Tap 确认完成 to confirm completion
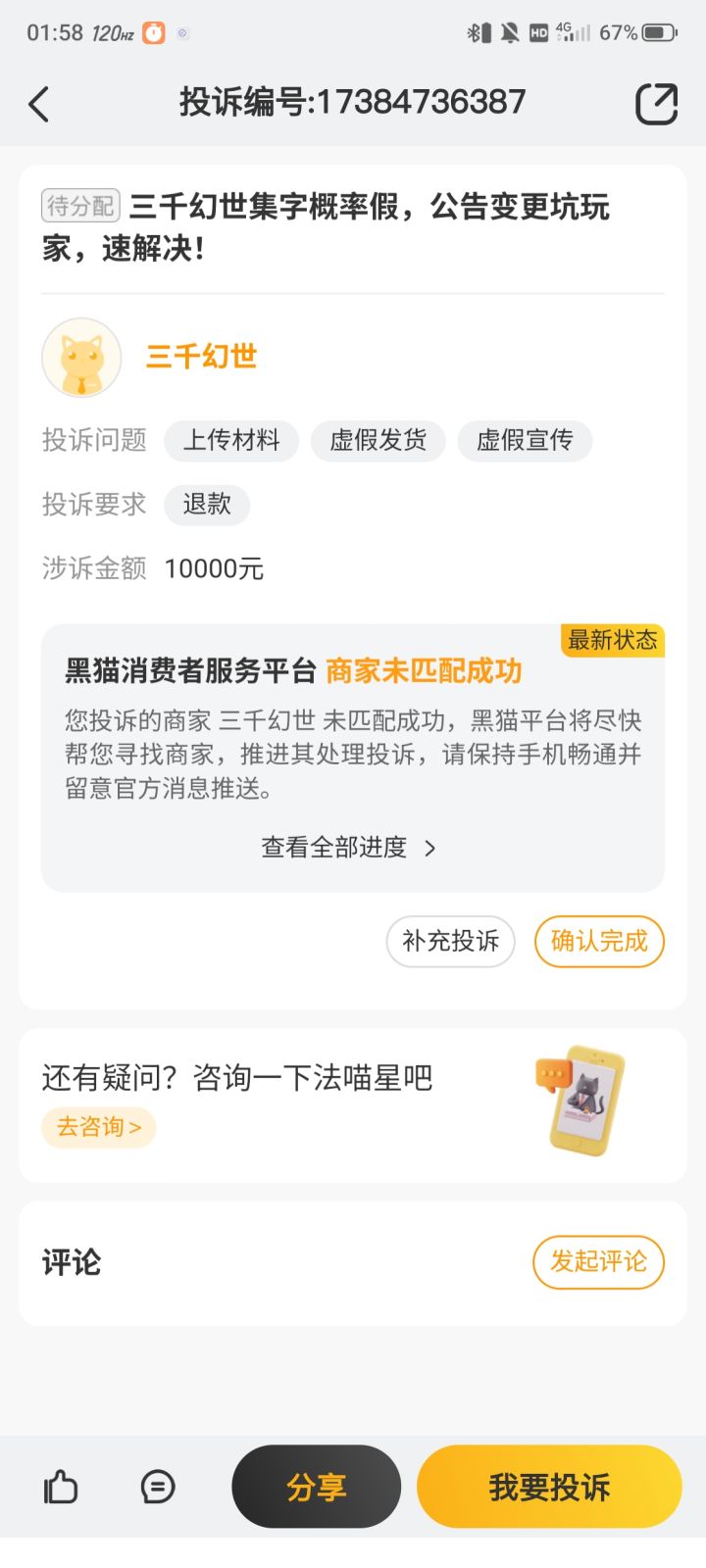The width and height of the screenshot is (706, 1568). click(599, 941)
